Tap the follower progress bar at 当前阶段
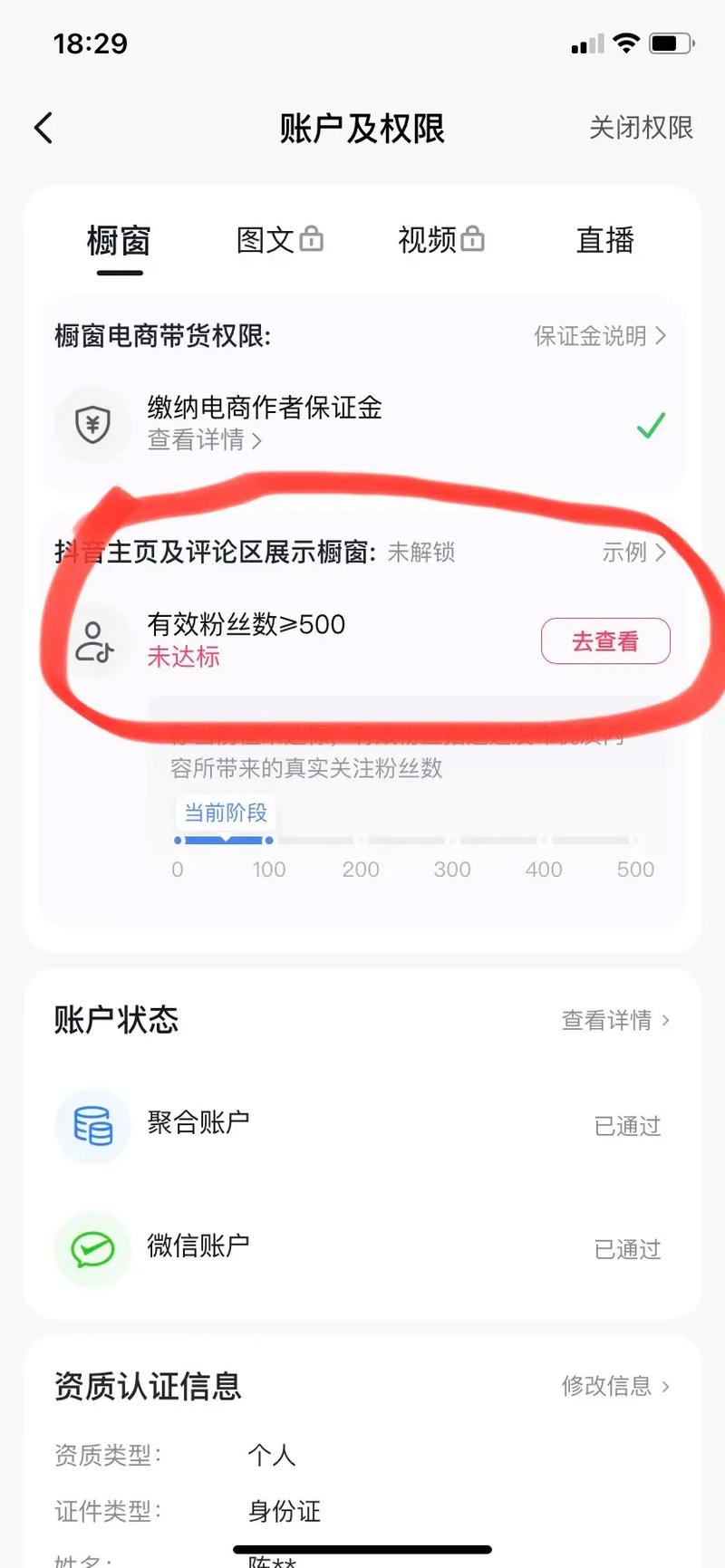725x1568 pixels. click(224, 840)
